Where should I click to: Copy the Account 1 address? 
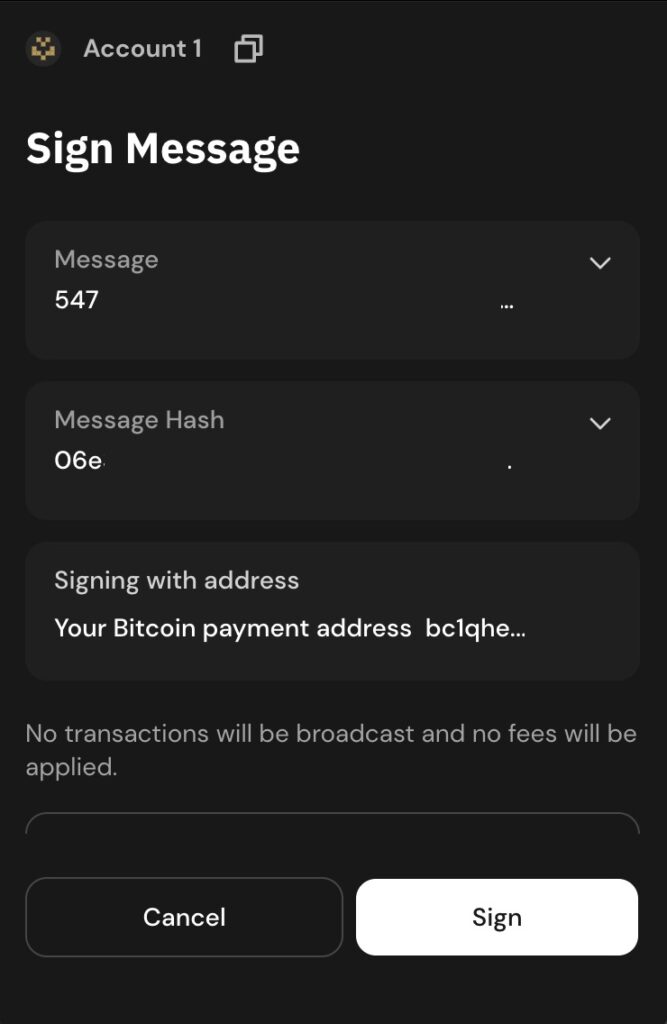(248, 49)
